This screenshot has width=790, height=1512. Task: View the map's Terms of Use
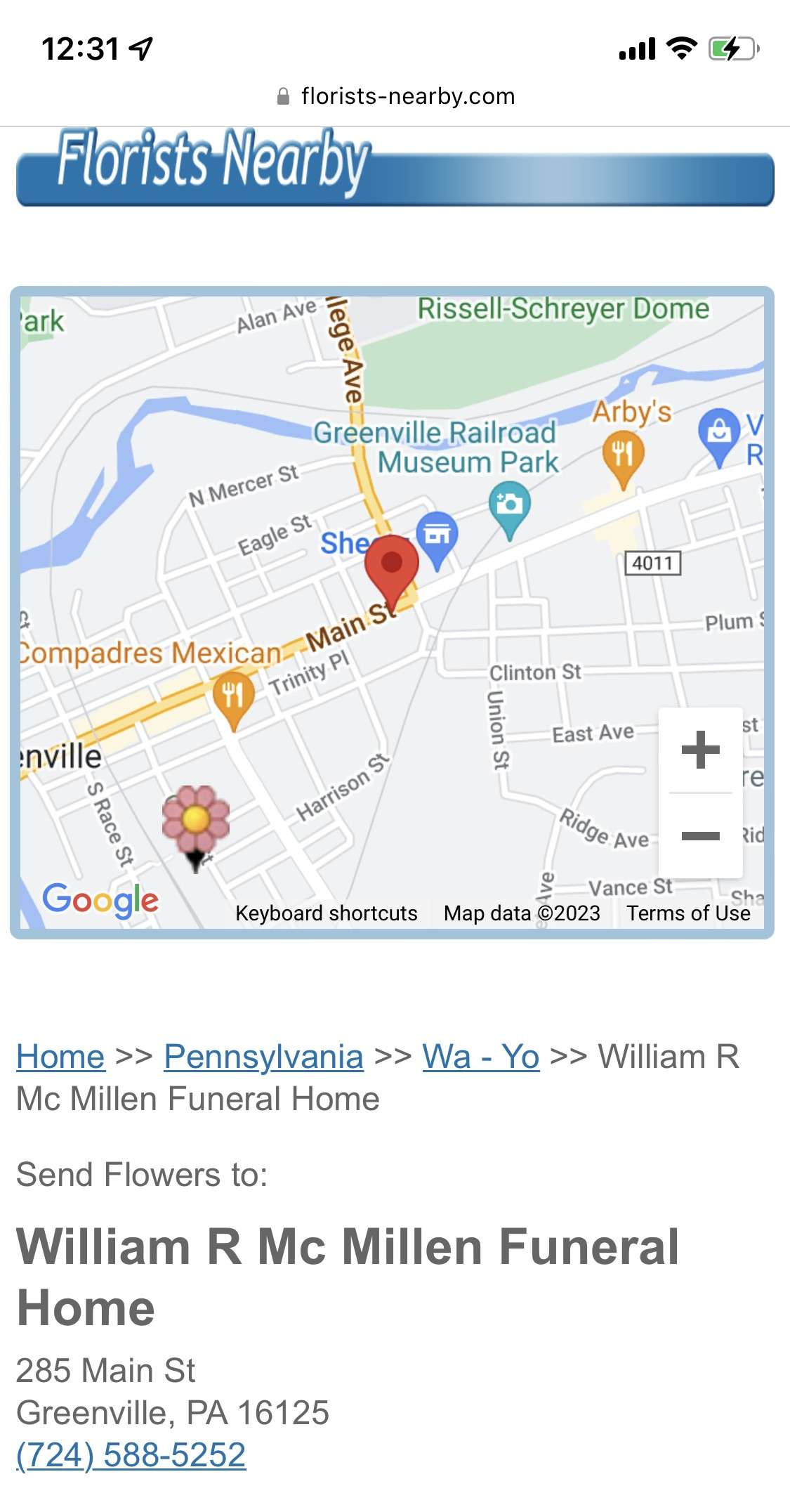click(688, 913)
